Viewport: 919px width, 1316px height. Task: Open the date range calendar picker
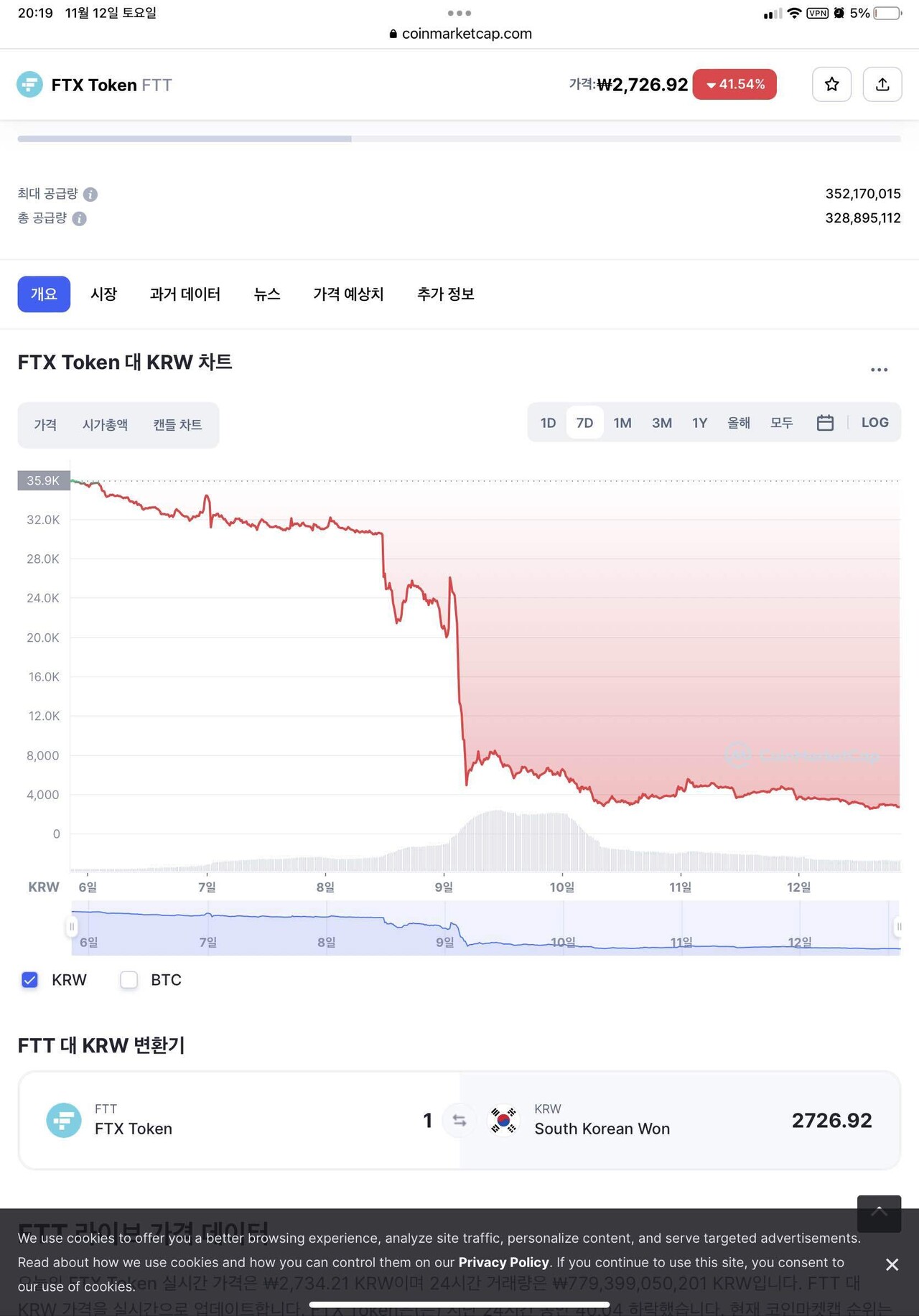click(824, 422)
